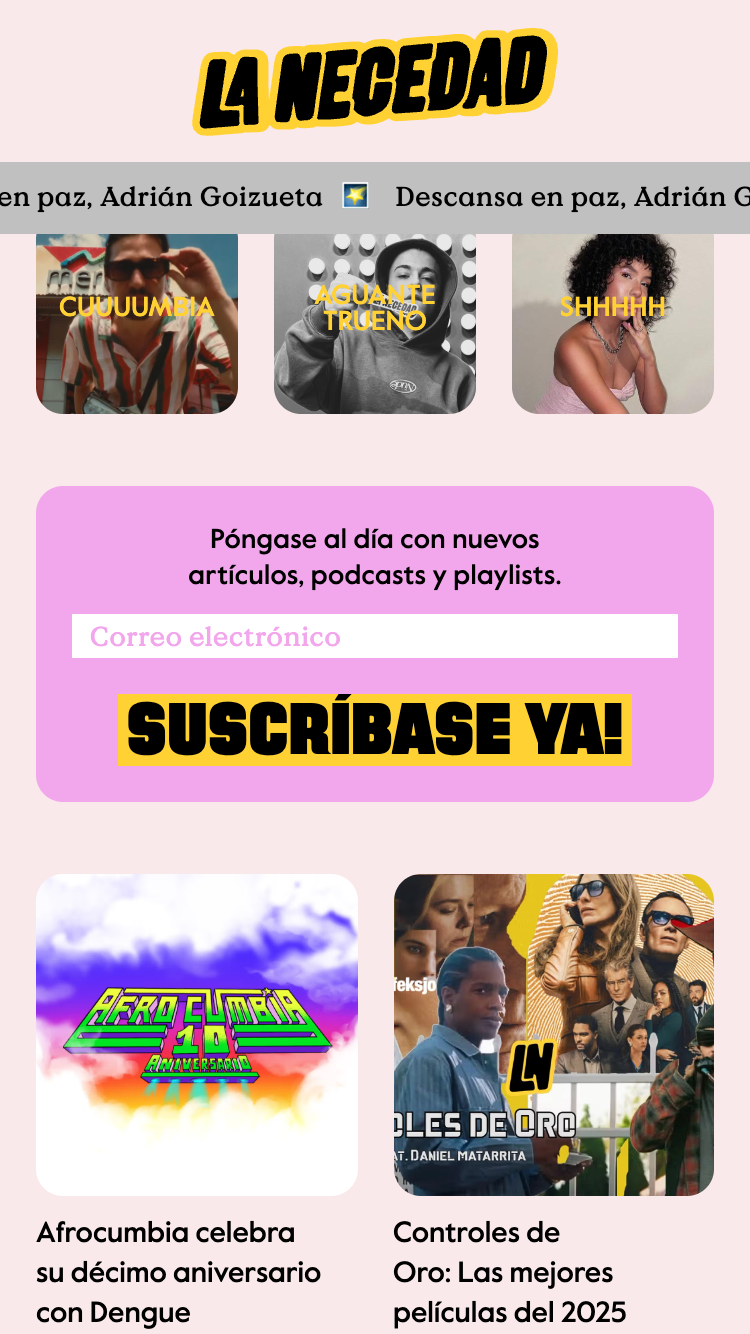Read the Afrocumbia décimo aniversario article
The width and height of the screenshot is (750, 1334).
(179, 1272)
